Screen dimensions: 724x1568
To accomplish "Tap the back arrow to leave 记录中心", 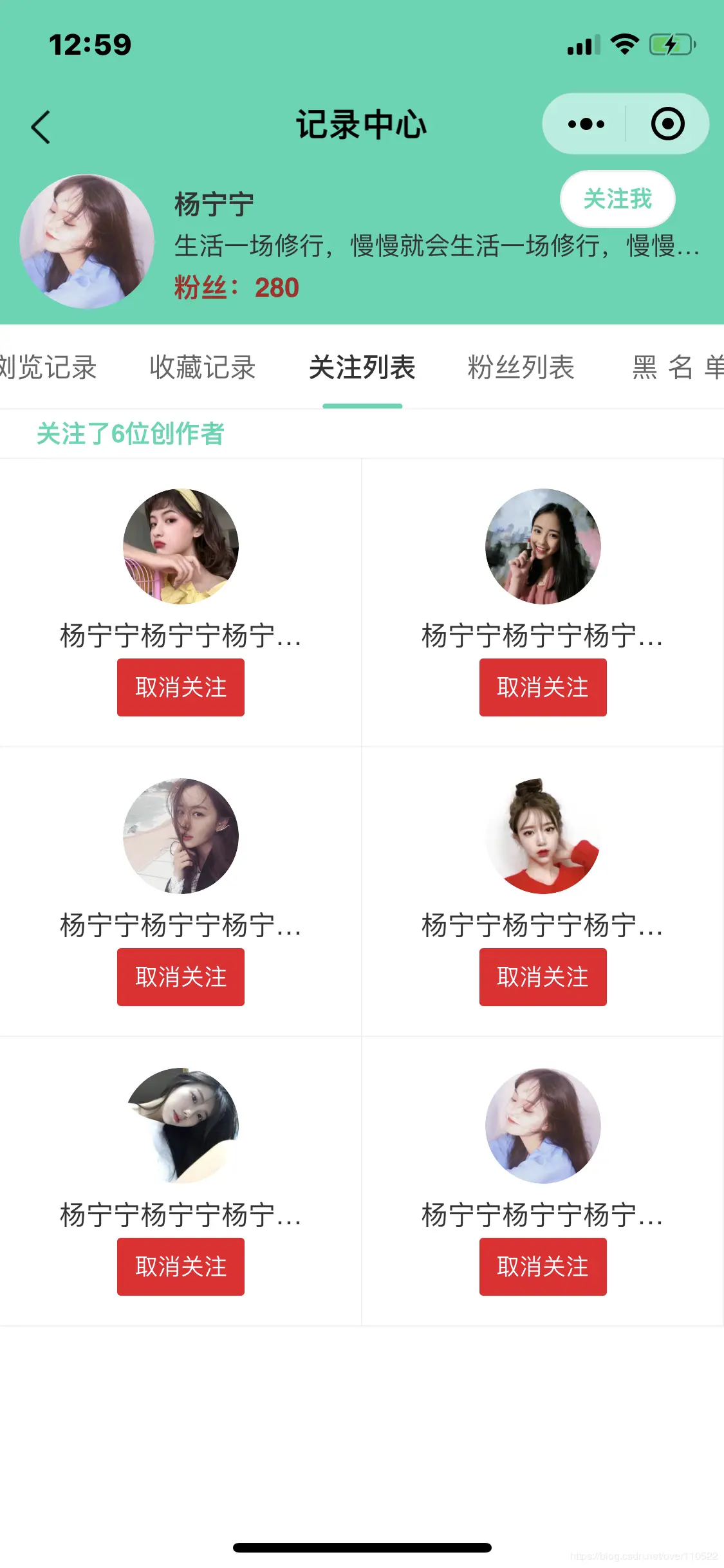I will (41, 126).
